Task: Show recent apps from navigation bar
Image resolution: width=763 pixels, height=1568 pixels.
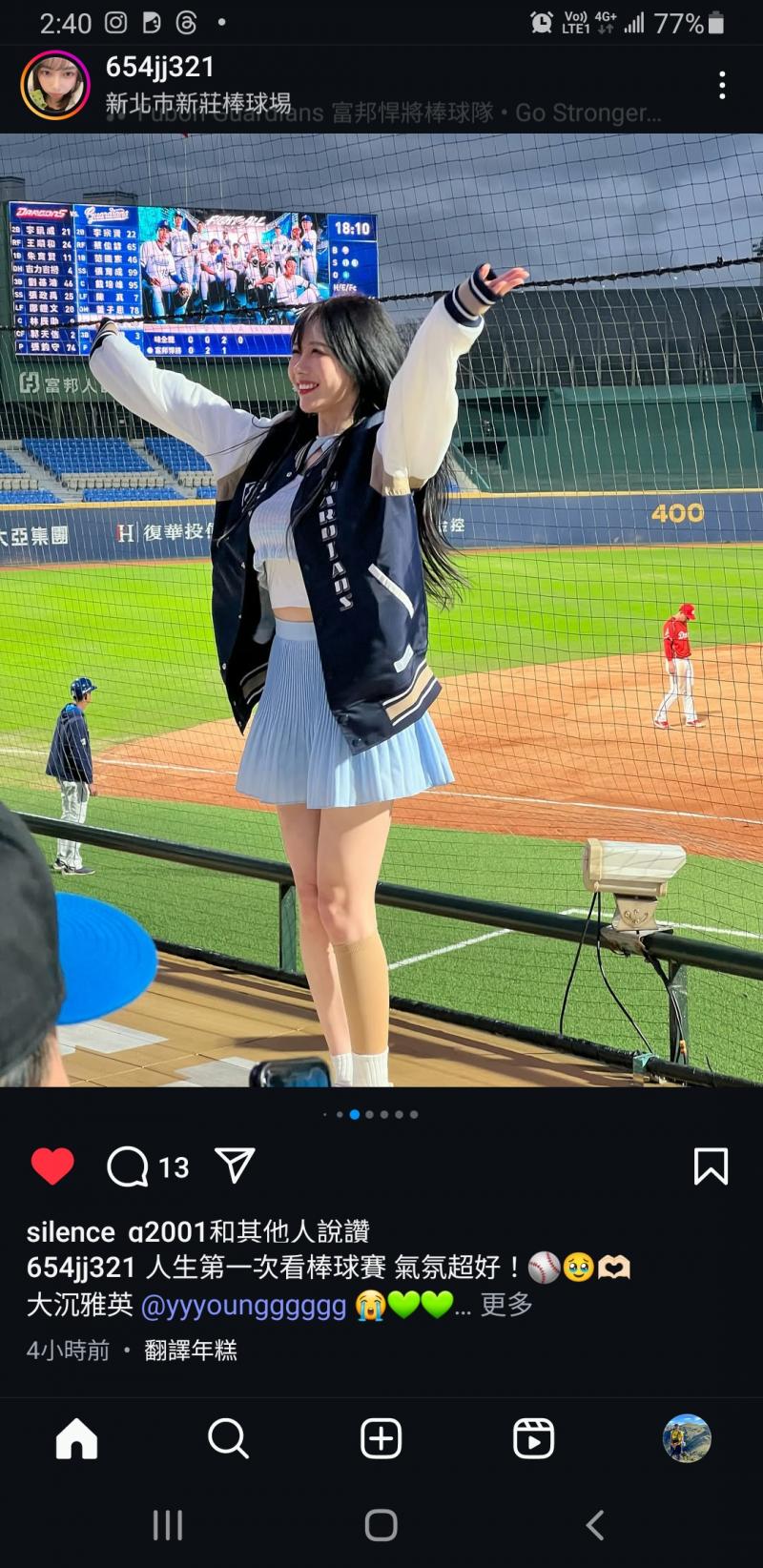Action: click(168, 1525)
